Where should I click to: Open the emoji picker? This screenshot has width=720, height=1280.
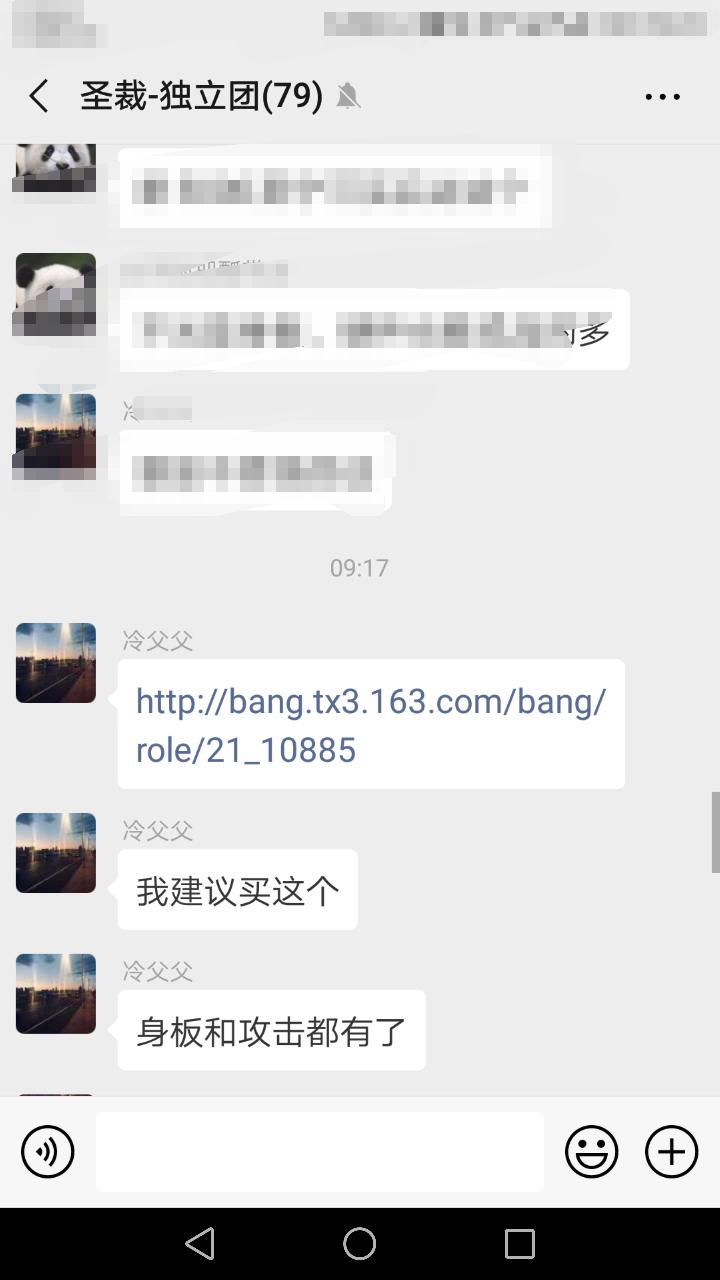[592, 1152]
